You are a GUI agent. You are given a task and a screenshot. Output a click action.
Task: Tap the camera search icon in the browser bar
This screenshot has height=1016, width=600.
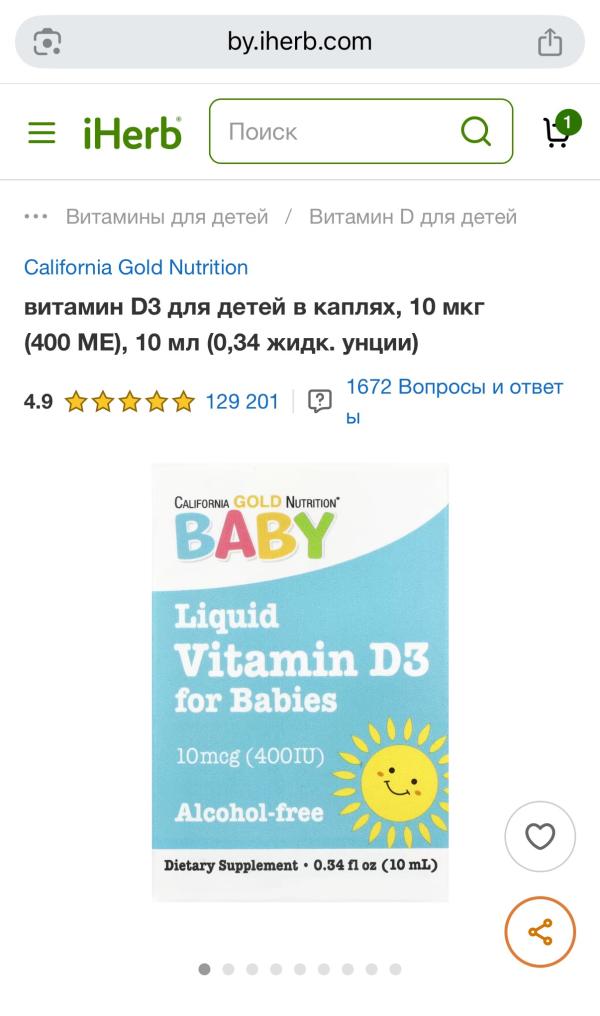(48, 42)
